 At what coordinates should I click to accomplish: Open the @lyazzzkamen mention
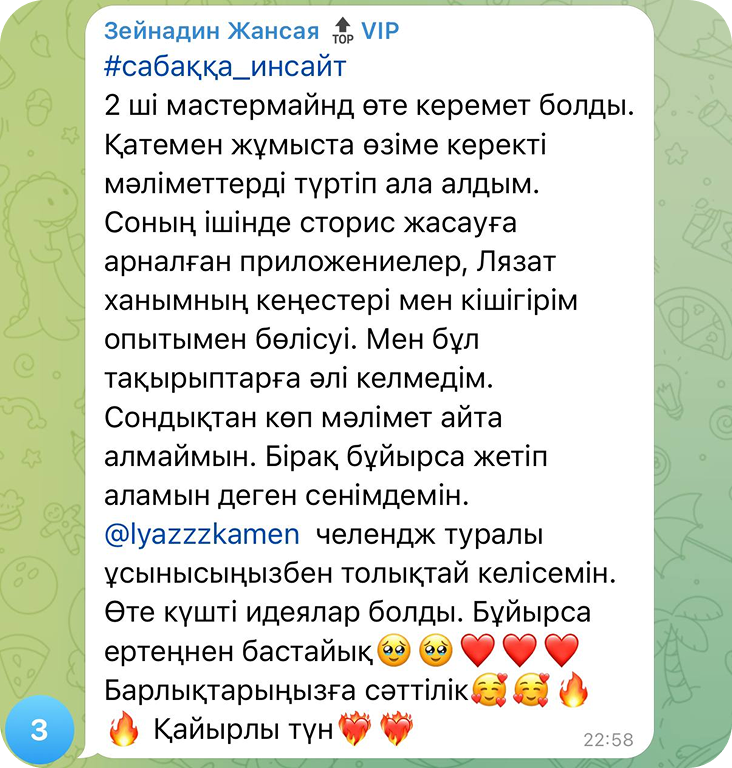tap(201, 534)
